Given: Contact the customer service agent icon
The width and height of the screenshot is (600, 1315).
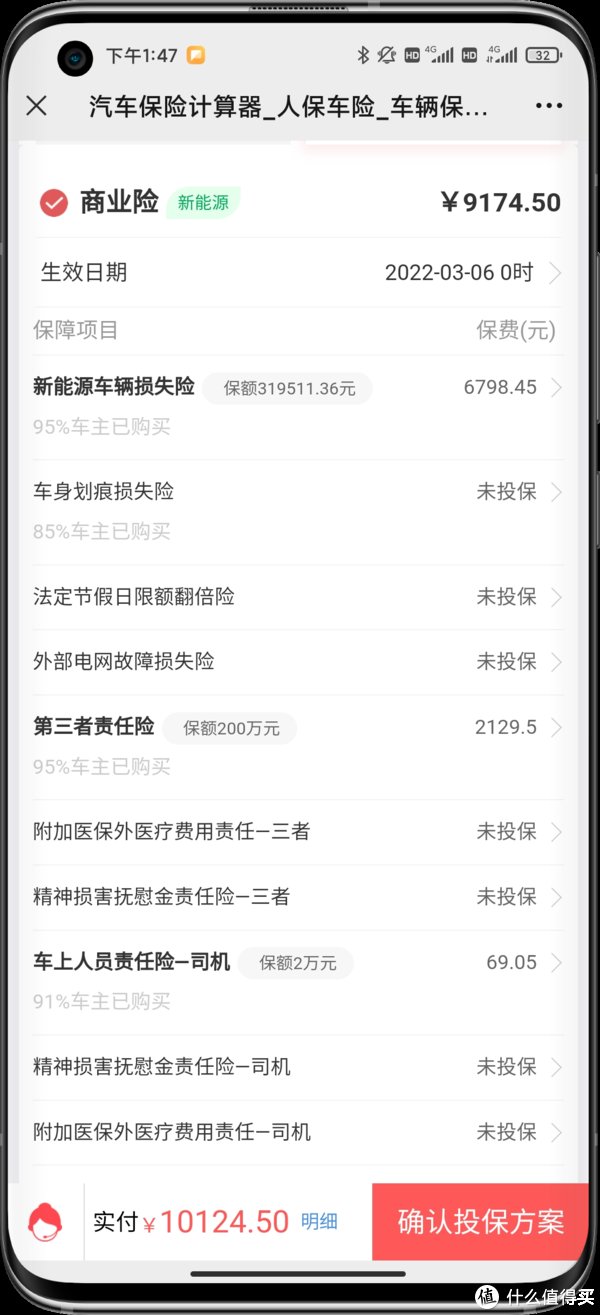Looking at the screenshot, I should tap(45, 1222).
